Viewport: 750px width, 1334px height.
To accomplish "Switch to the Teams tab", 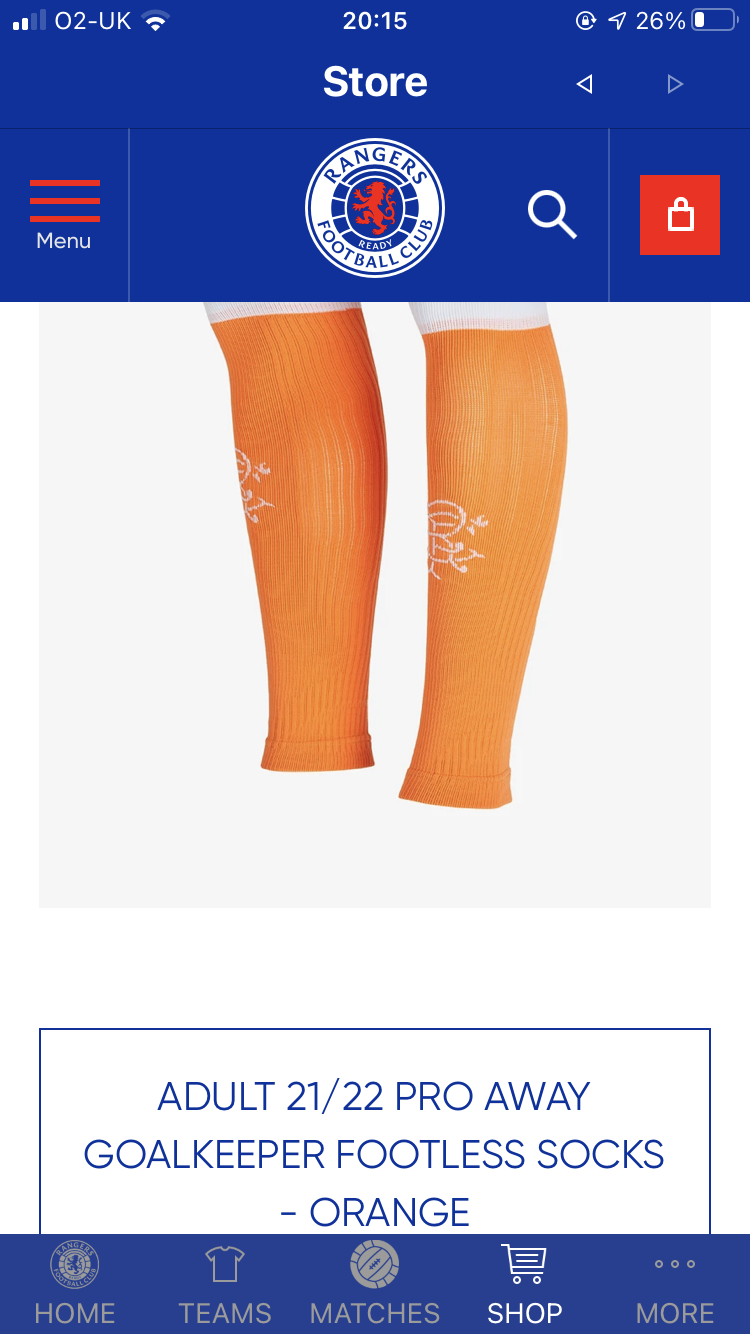I will click(x=225, y=1285).
